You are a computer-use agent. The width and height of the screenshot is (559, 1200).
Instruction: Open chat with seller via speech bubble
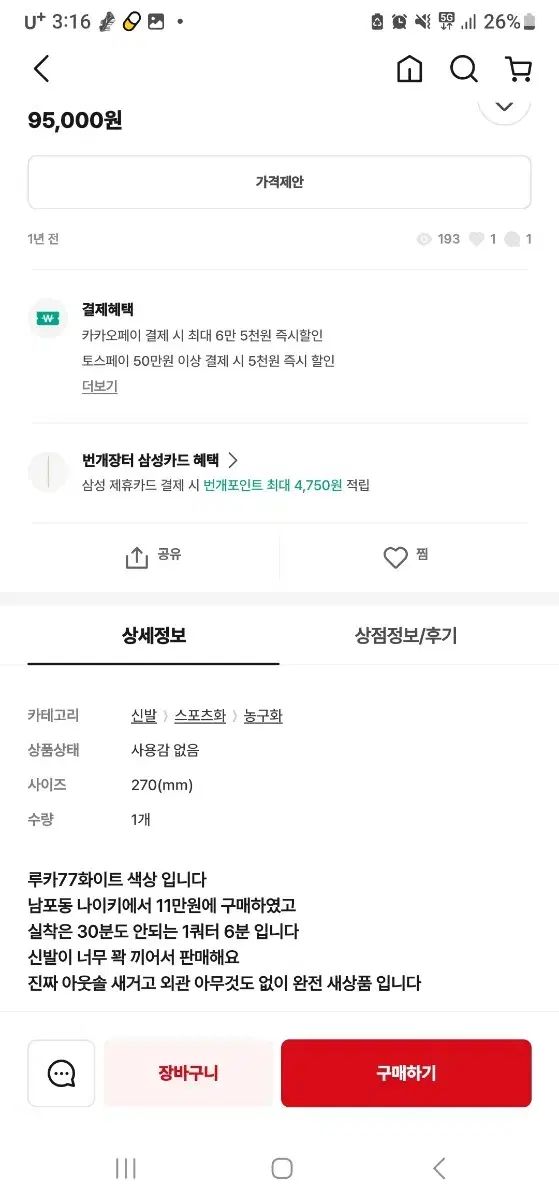pyautogui.click(x=61, y=1073)
